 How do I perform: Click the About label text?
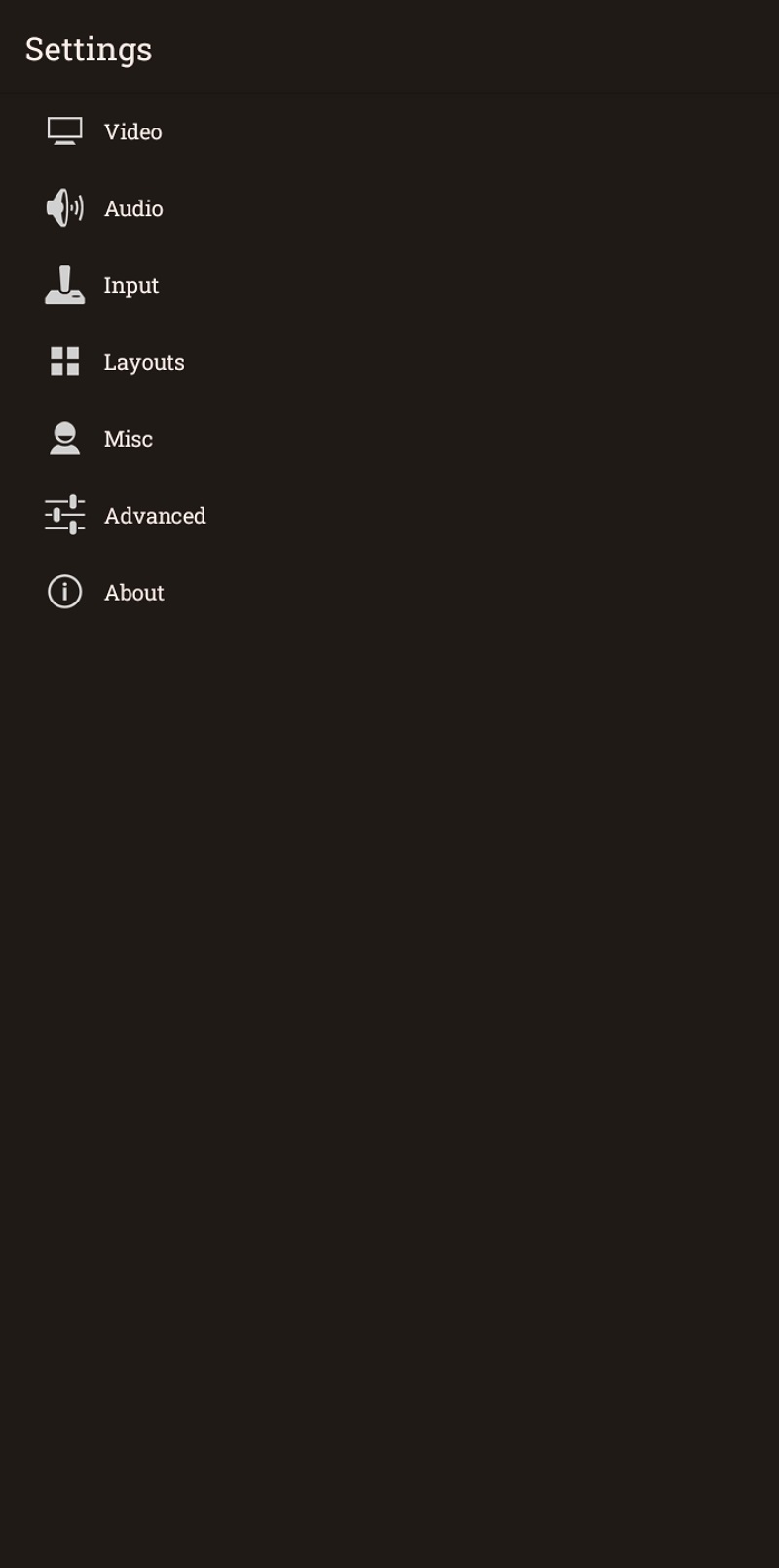[x=133, y=593]
